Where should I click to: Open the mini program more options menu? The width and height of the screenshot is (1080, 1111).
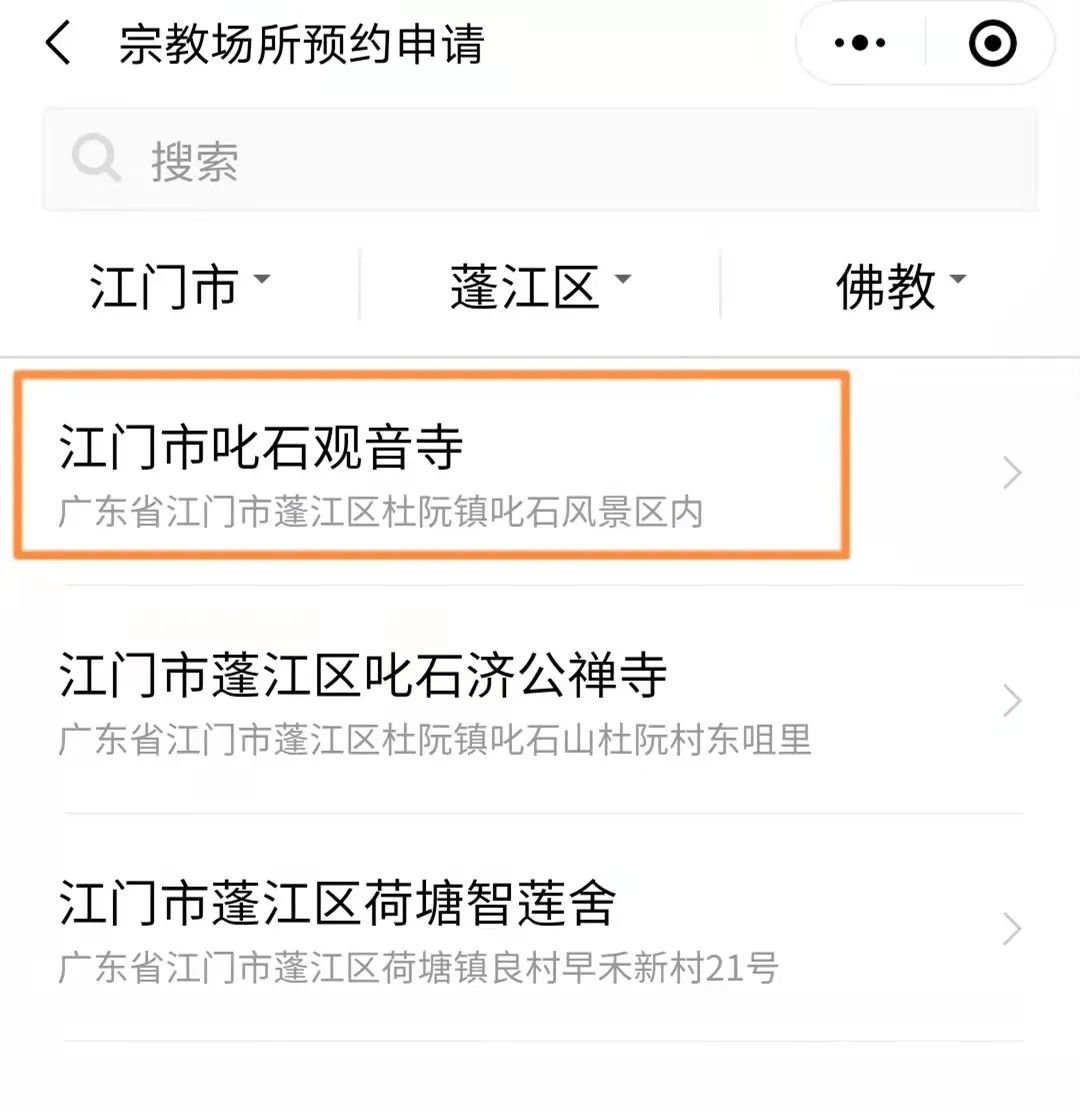click(860, 44)
